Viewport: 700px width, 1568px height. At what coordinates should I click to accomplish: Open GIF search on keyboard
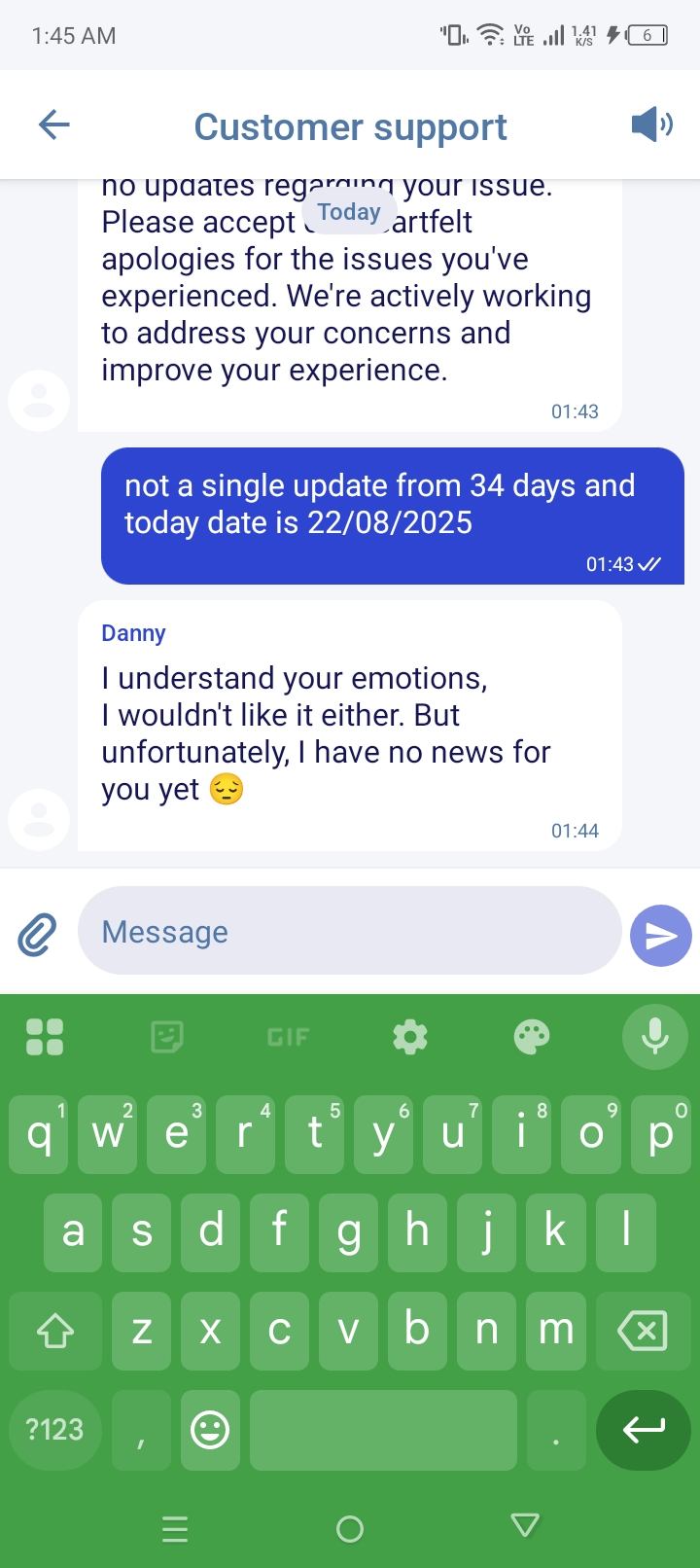coord(288,1038)
